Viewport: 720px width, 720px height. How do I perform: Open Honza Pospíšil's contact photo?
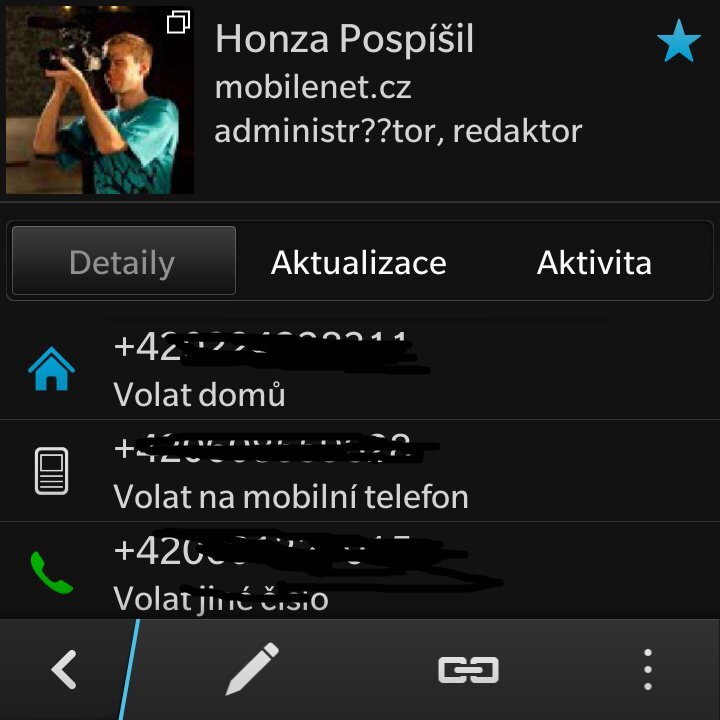point(100,100)
